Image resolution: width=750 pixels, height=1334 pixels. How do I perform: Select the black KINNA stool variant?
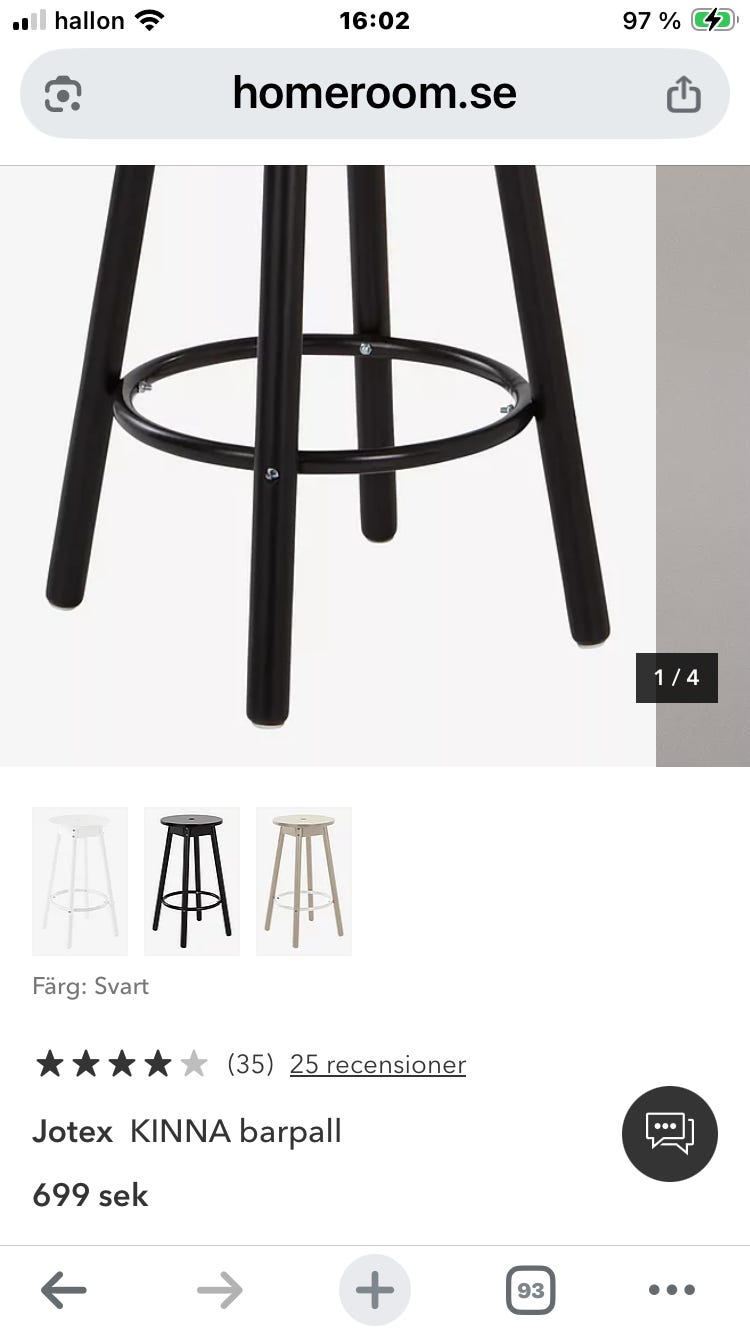click(x=192, y=881)
